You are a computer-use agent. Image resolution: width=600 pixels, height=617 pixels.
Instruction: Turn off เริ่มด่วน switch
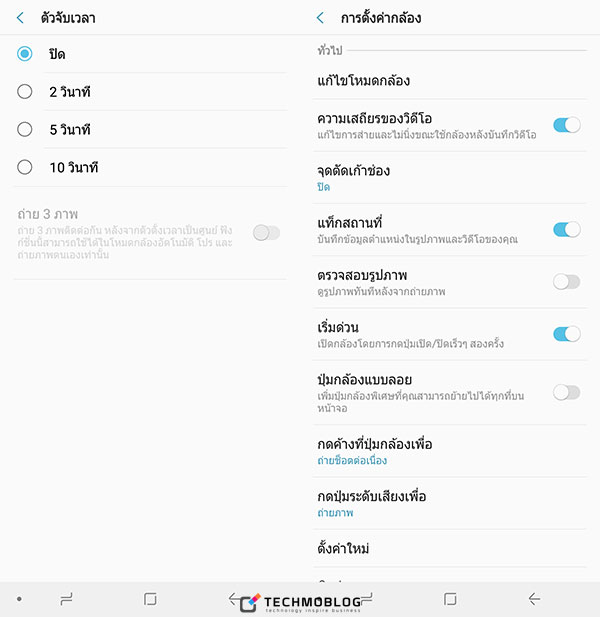pos(566,334)
